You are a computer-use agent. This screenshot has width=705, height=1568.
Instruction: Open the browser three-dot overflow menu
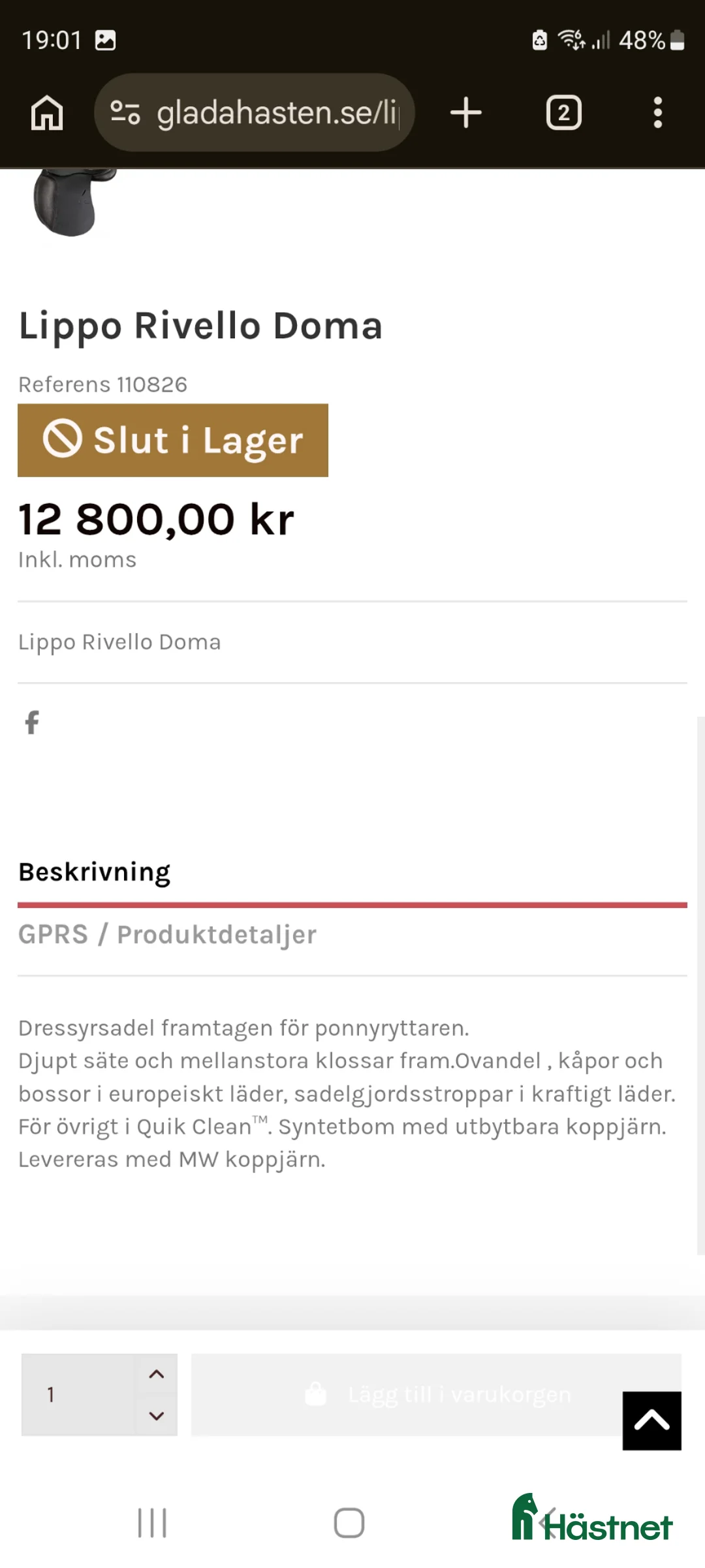click(x=658, y=112)
